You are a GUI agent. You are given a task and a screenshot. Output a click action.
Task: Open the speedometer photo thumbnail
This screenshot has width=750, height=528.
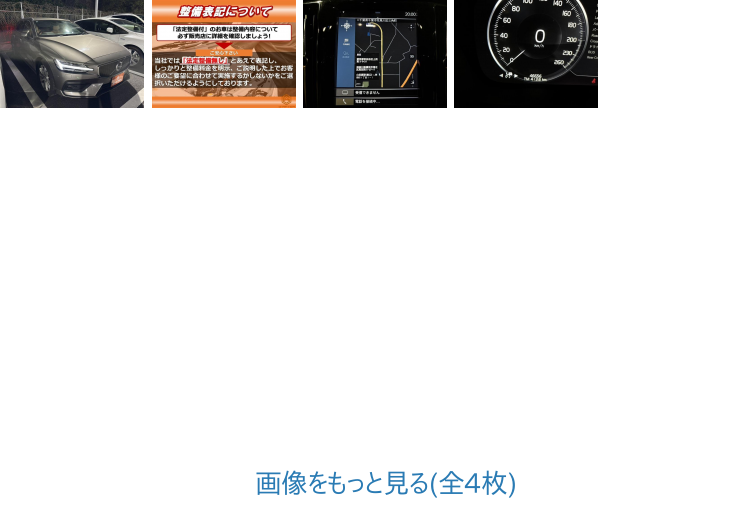[x=526, y=53]
